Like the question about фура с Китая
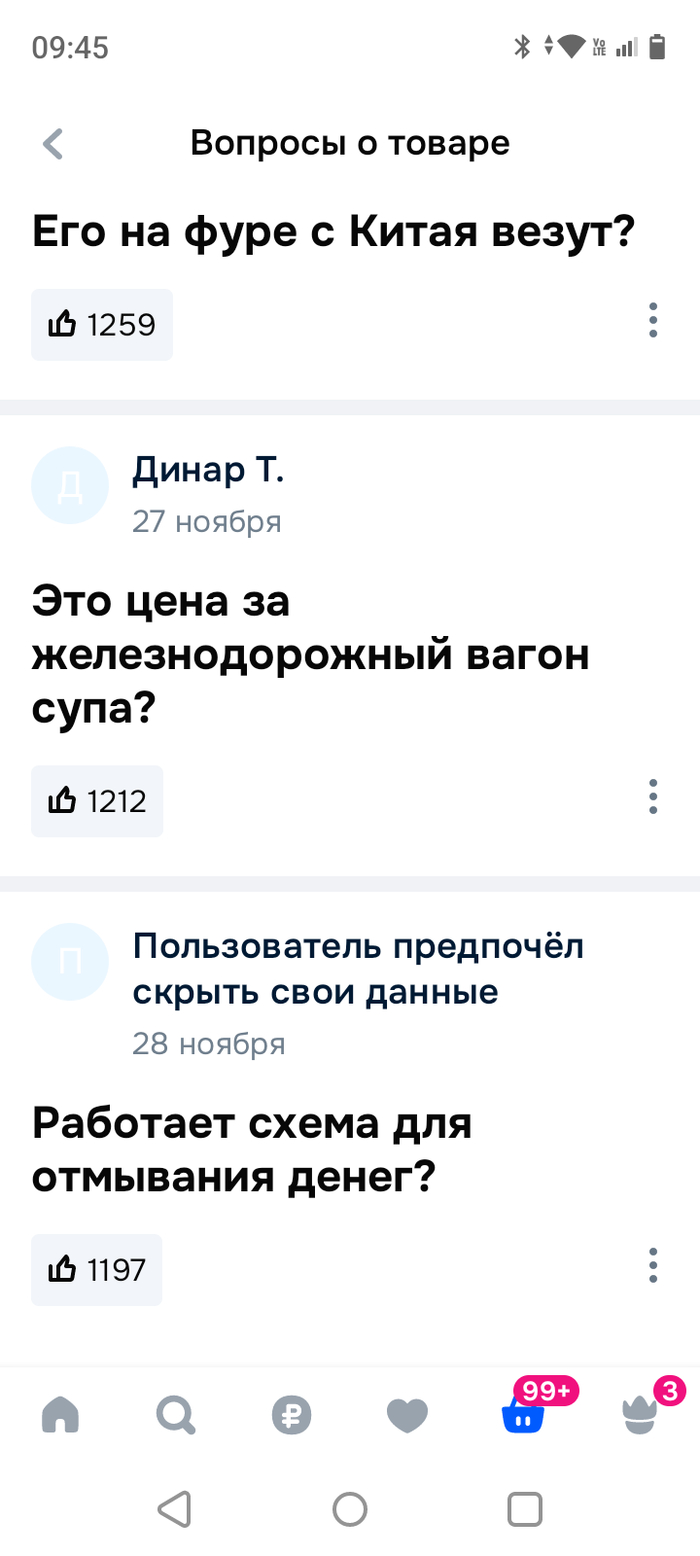Screen dimensions: 700x1556 (102, 324)
